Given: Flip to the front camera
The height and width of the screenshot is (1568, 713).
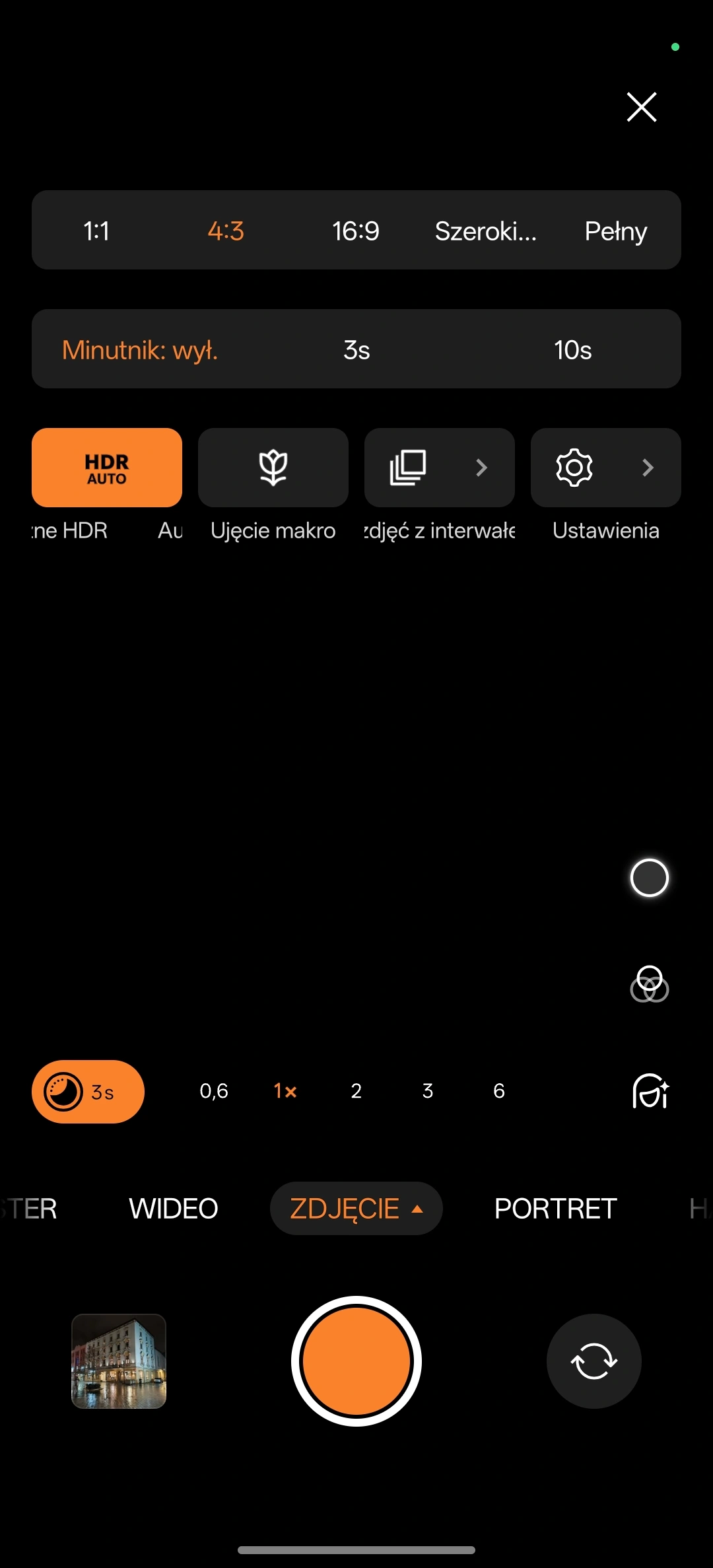Looking at the screenshot, I should pyautogui.click(x=594, y=1361).
